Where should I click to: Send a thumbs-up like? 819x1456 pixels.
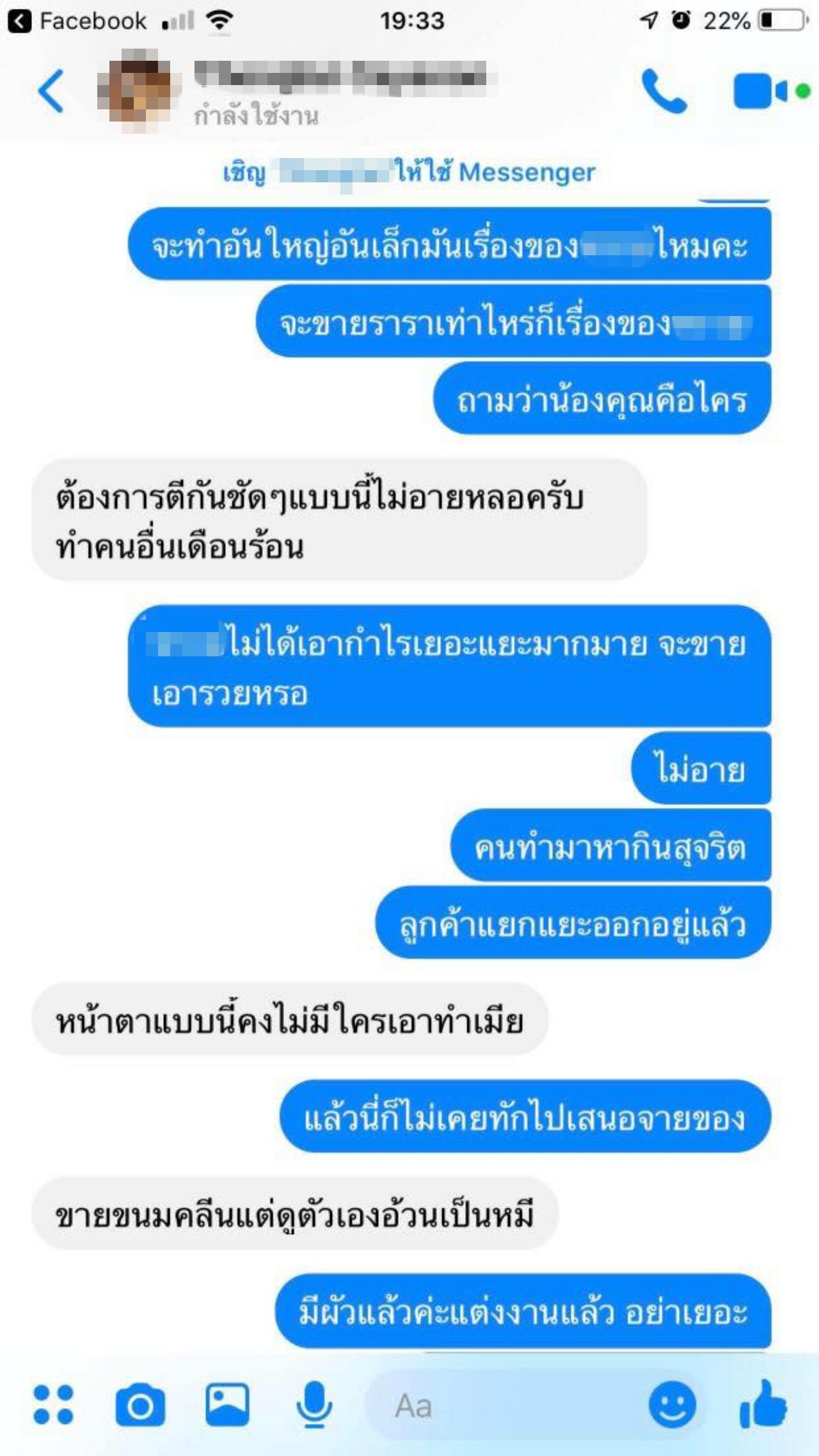click(763, 1404)
